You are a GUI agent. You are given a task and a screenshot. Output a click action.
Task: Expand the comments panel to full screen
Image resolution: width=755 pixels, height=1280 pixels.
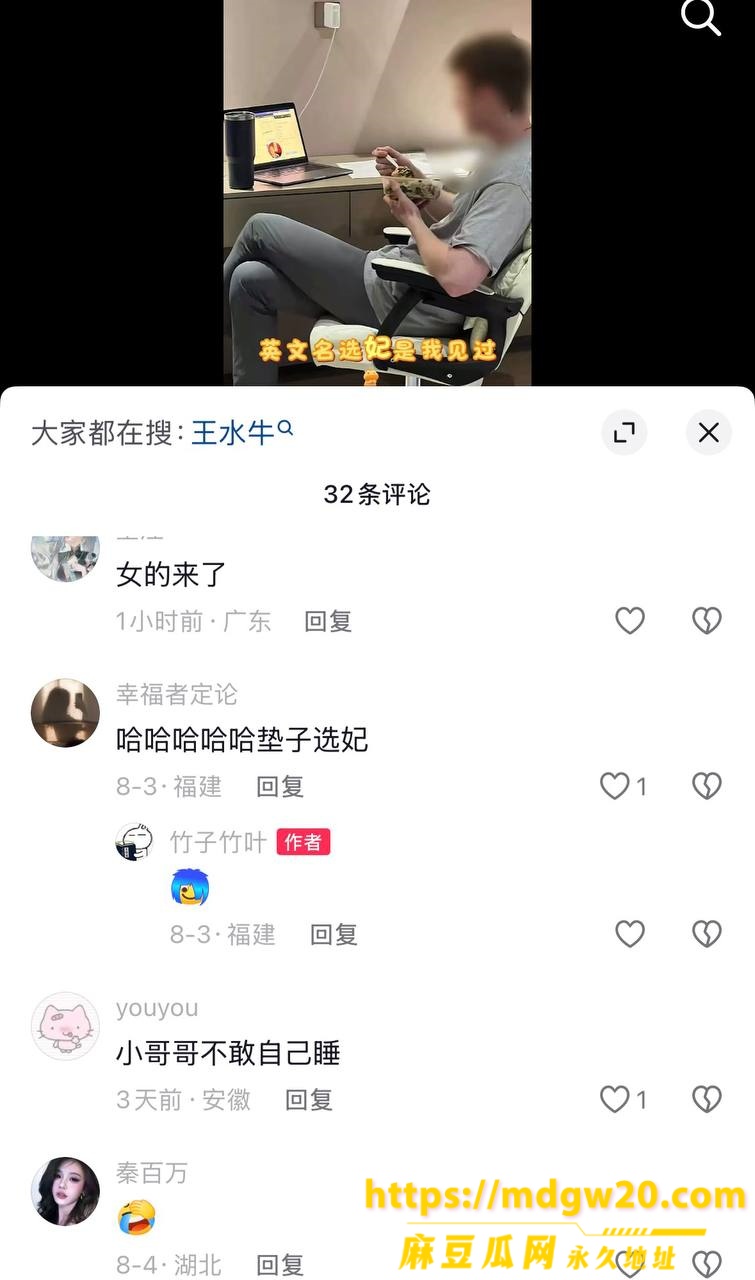point(624,432)
